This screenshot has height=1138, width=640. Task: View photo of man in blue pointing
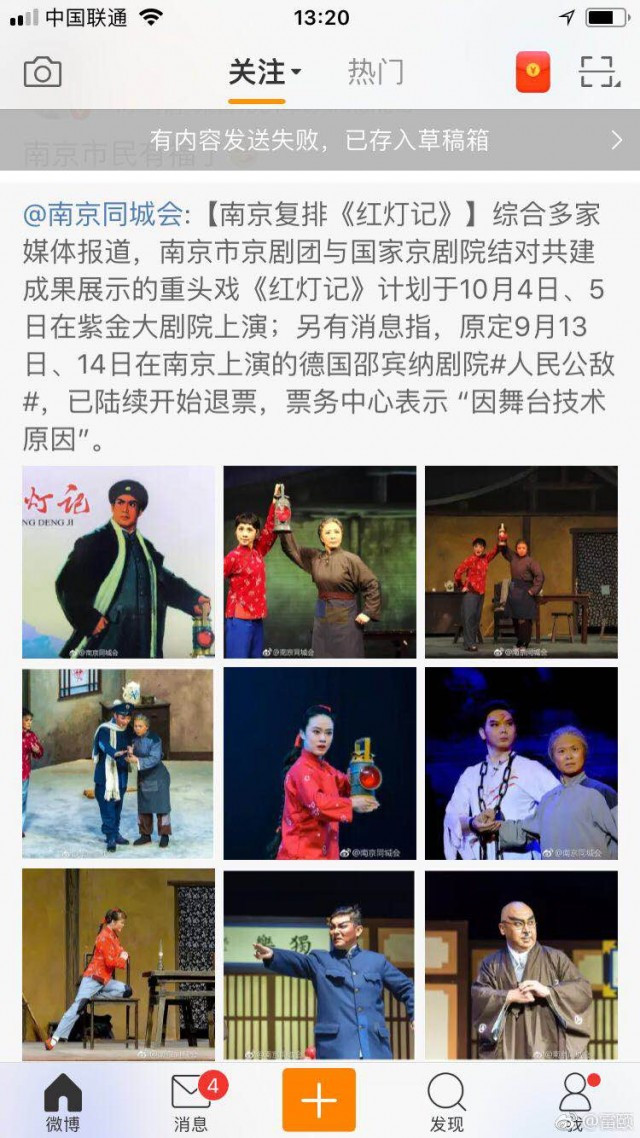click(320, 964)
